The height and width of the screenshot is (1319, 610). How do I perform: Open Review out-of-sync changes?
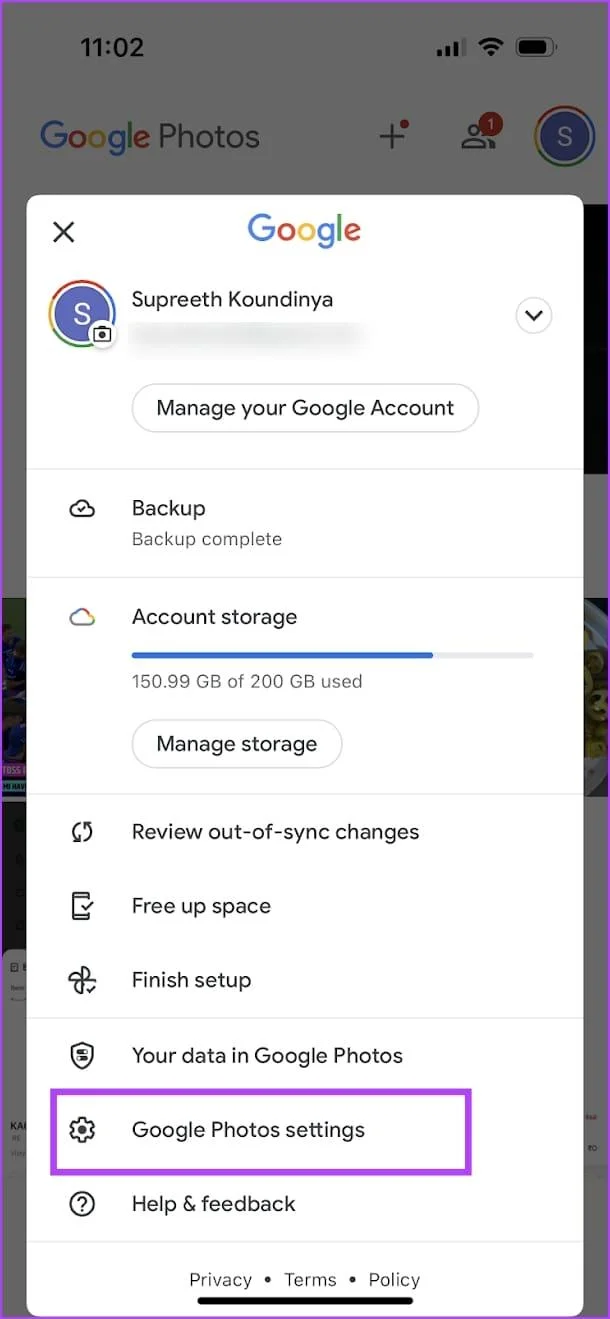tap(305, 832)
